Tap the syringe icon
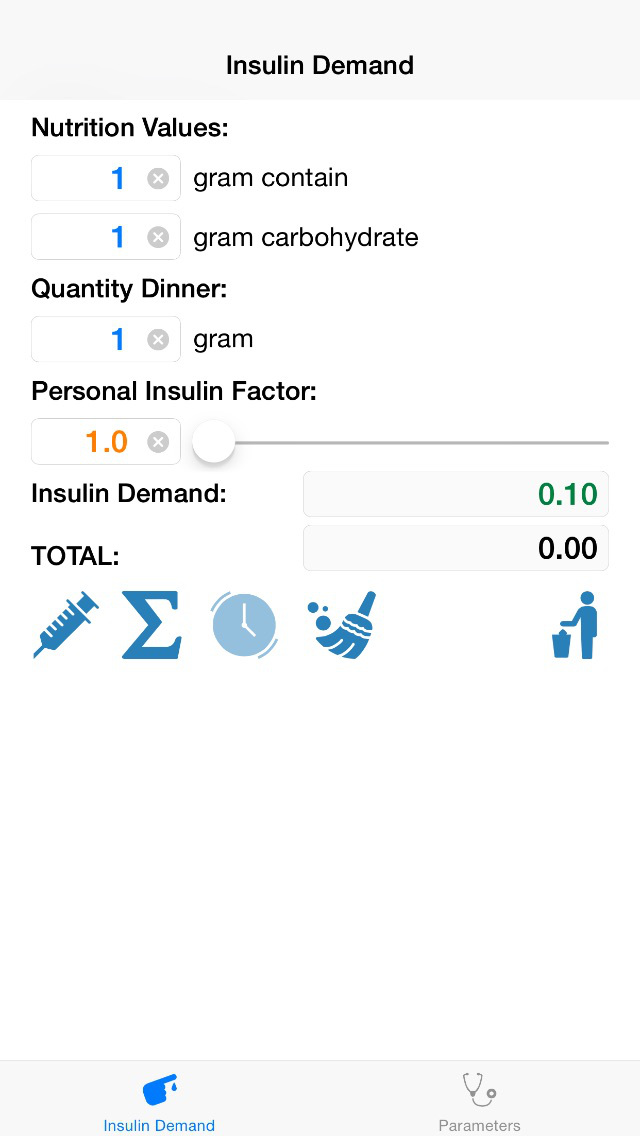This screenshot has height=1136, width=640. tap(66, 625)
